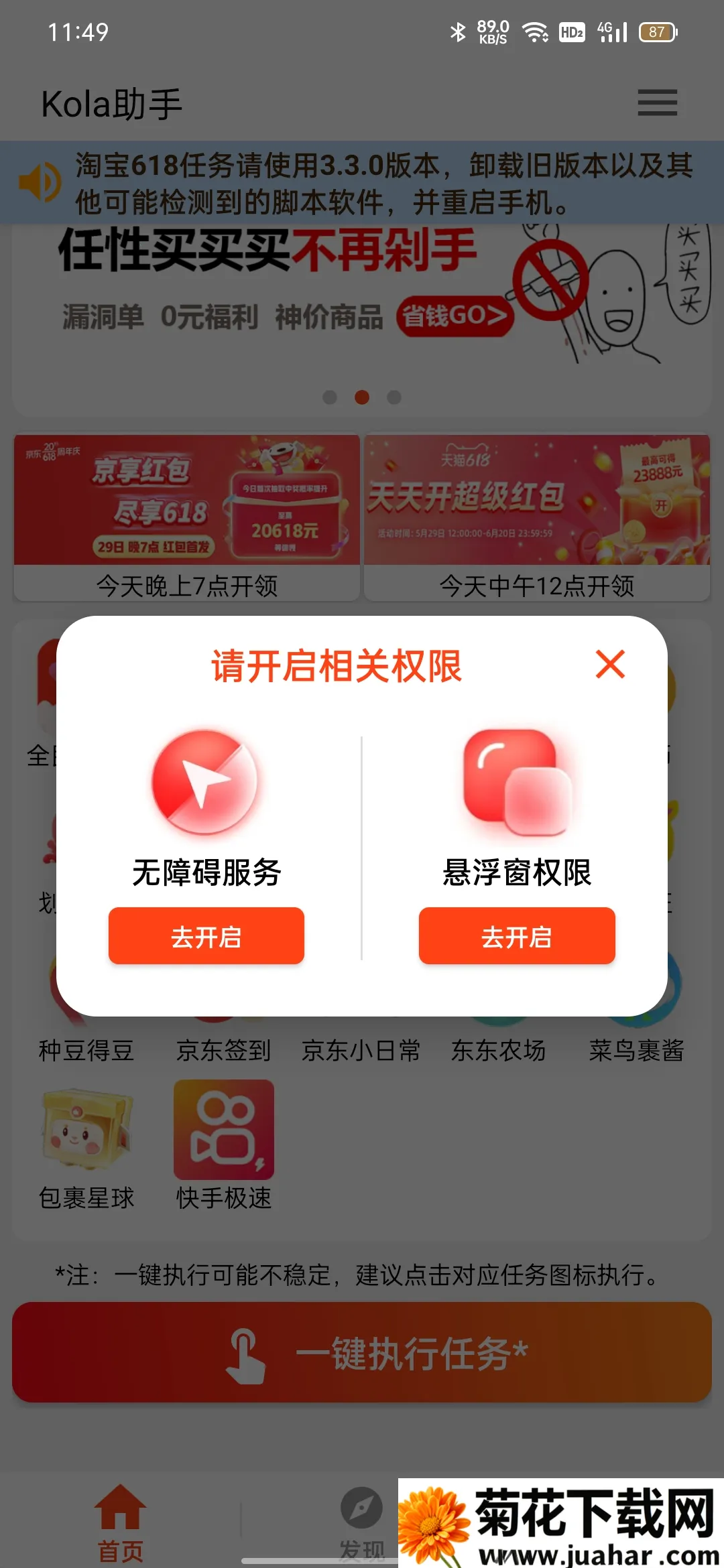
Task: Close the permissions dialog
Action: 610,664
